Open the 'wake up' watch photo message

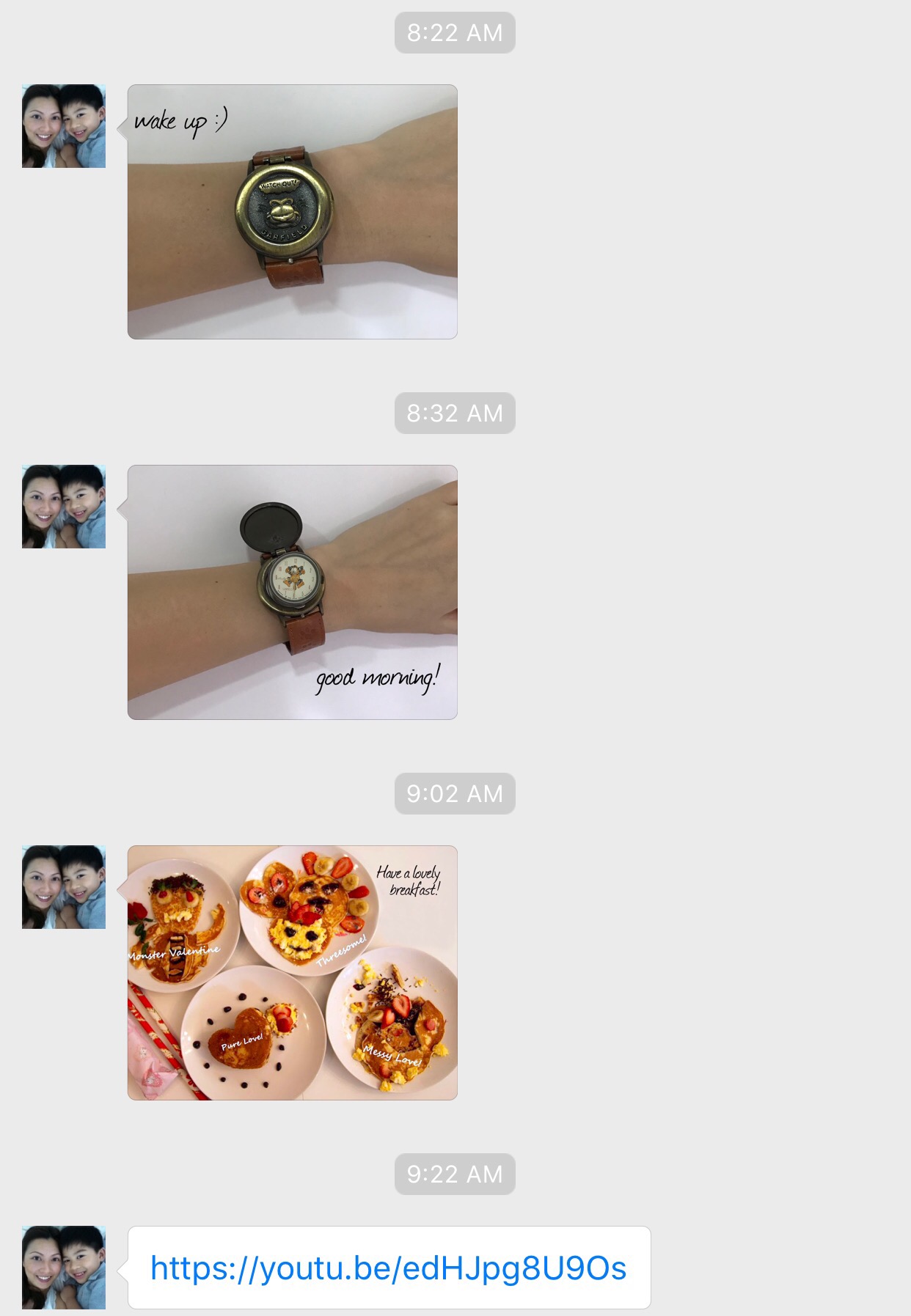pyautogui.click(x=292, y=212)
